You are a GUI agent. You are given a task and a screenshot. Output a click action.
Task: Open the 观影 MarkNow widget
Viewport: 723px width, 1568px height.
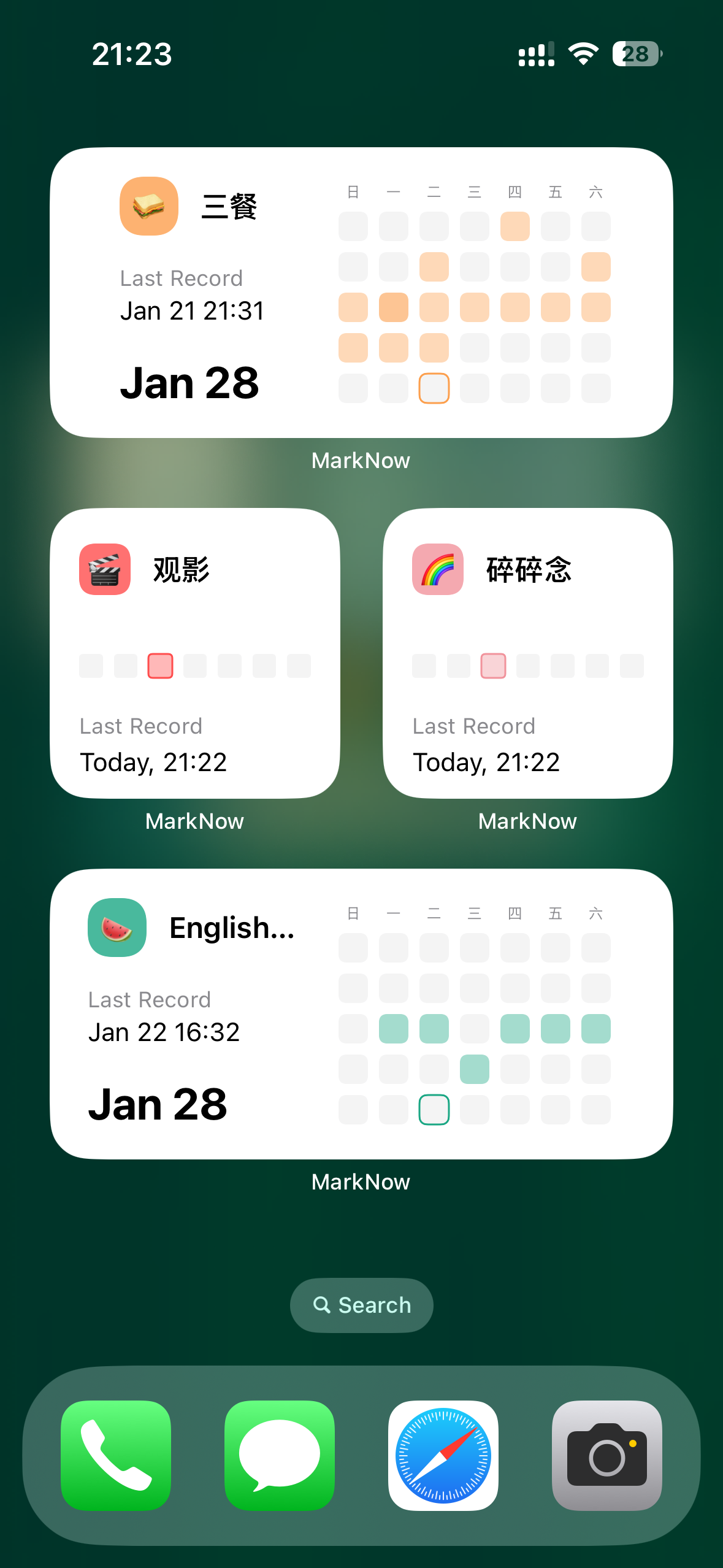click(x=195, y=653)
